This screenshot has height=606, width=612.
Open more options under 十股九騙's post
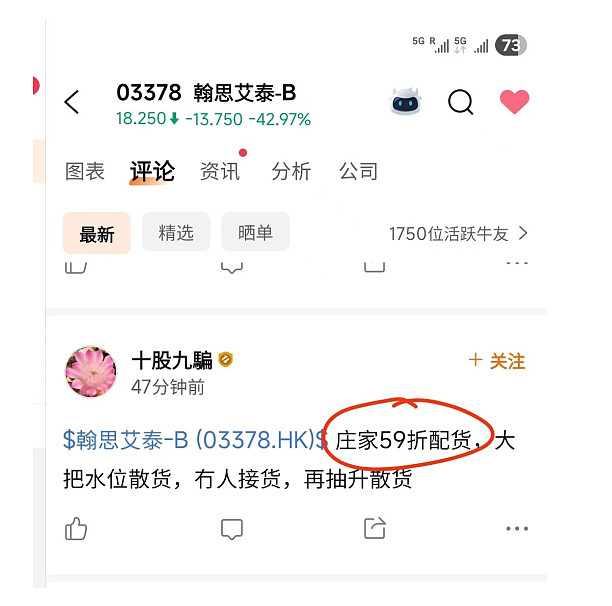(x=516, y=528)
